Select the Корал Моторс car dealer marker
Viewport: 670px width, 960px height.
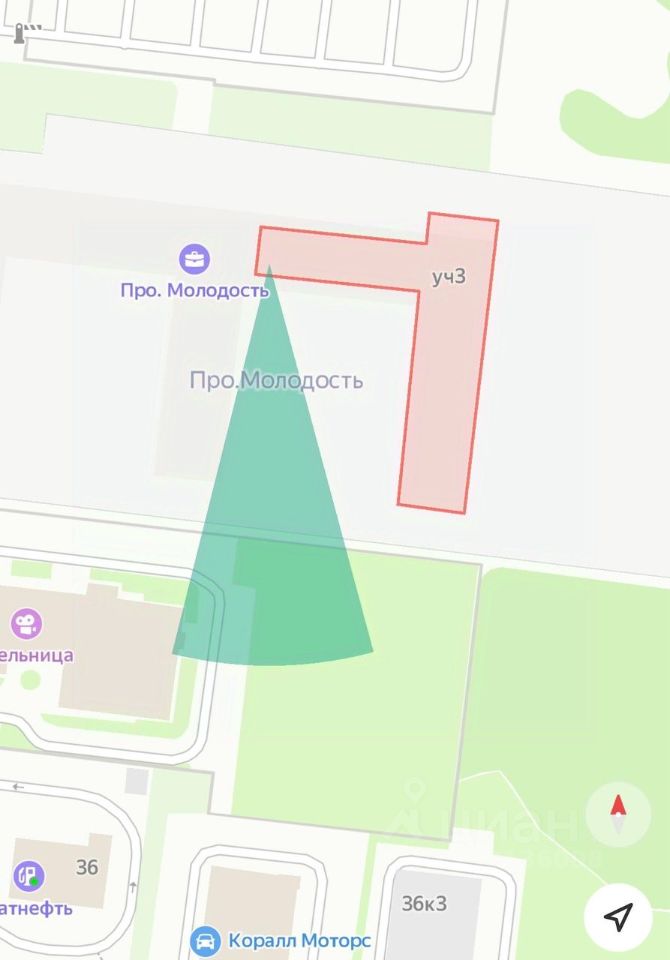[205, 941]
